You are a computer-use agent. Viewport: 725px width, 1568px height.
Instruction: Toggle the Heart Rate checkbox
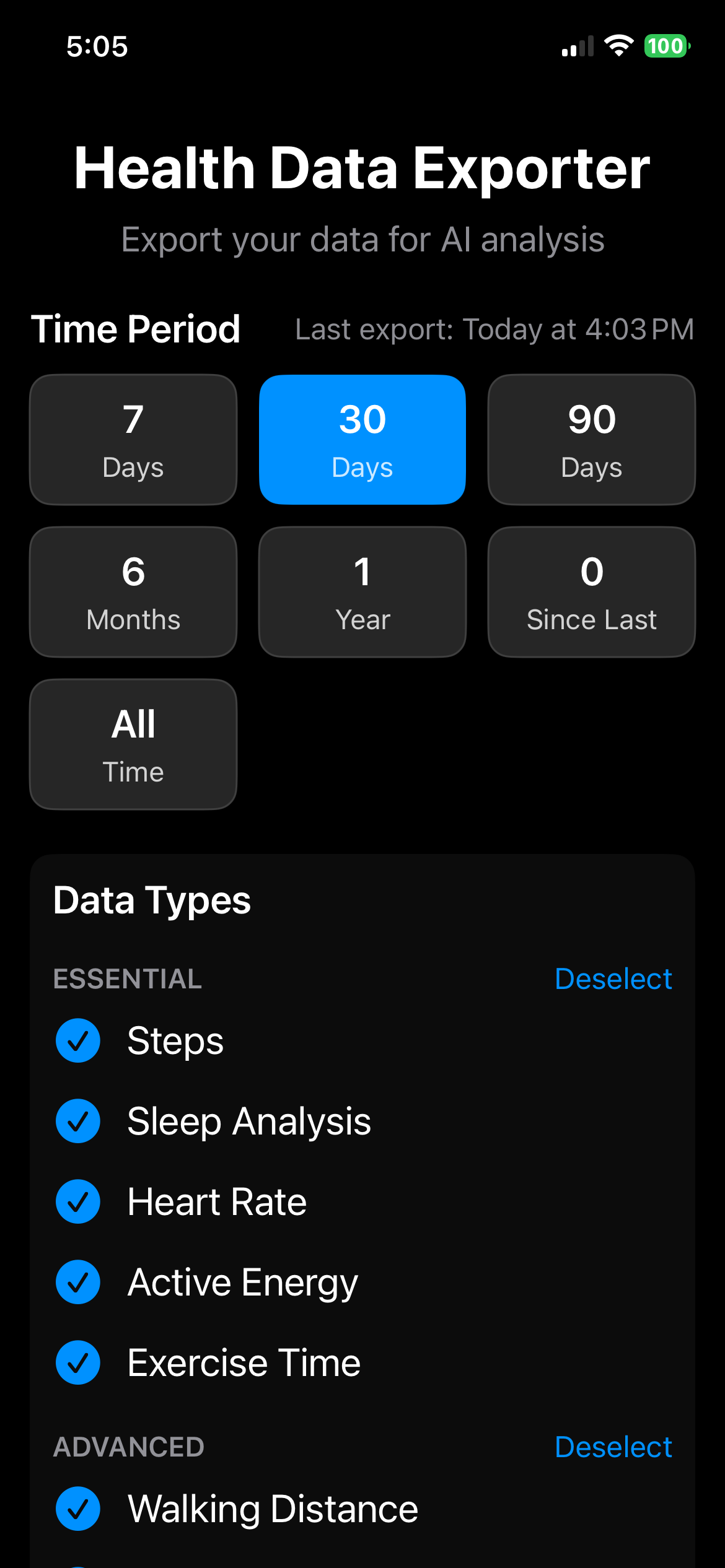[78, 1201]
